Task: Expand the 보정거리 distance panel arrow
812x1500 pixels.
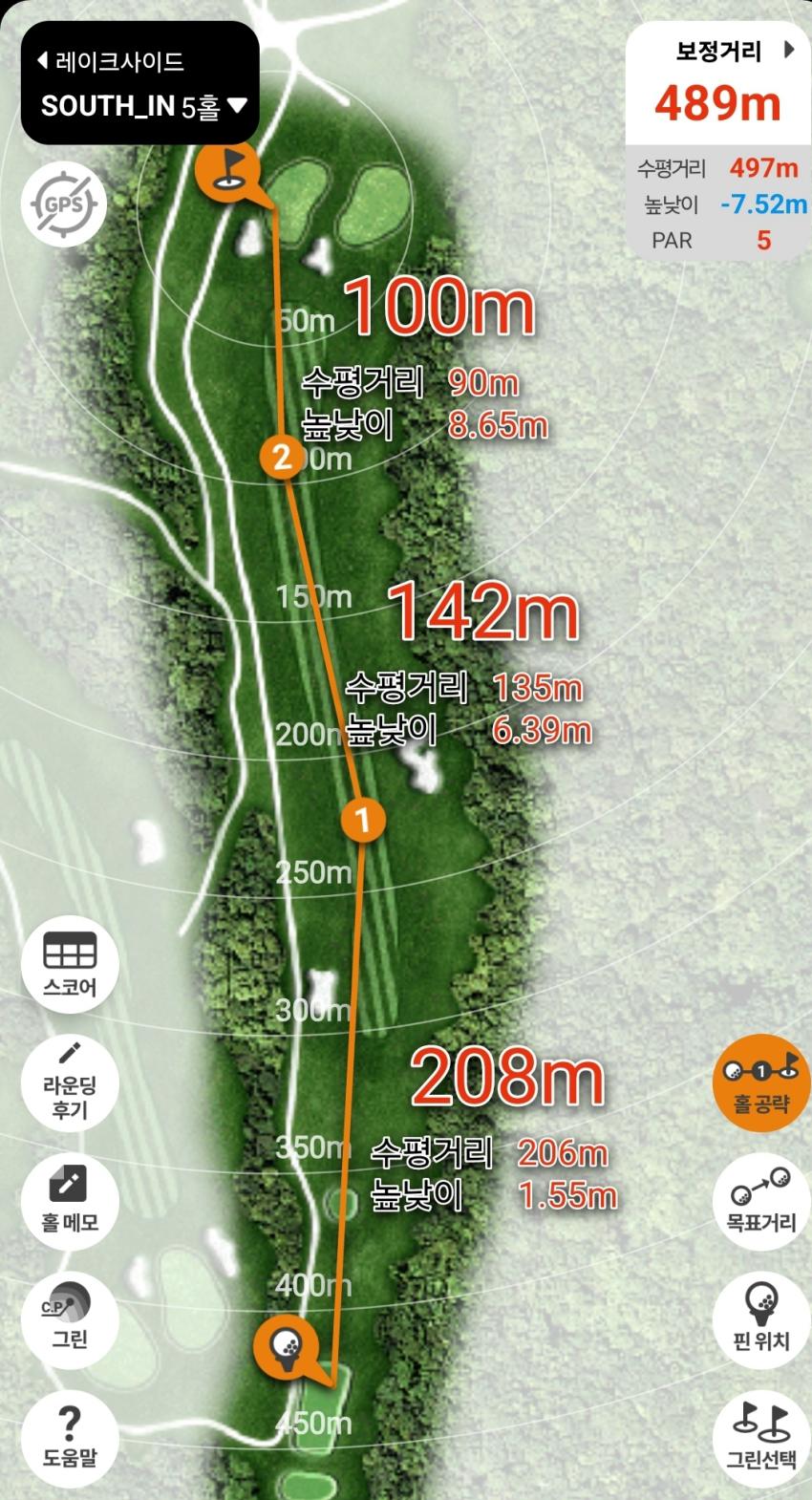Action: [x=789, y=50]
